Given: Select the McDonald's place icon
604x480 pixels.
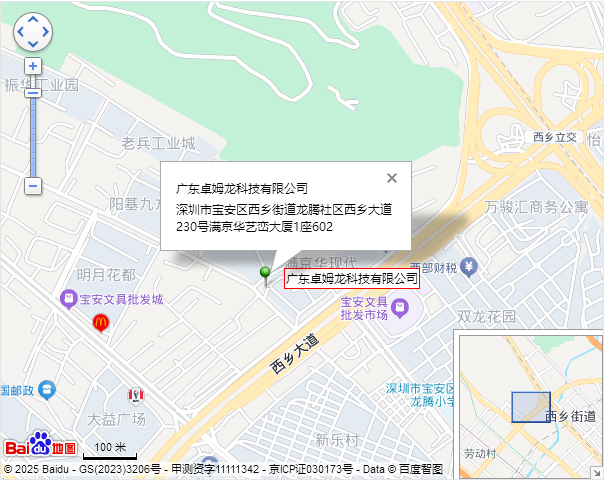Looking at the screenshot, I should click(x=101, y=322).
